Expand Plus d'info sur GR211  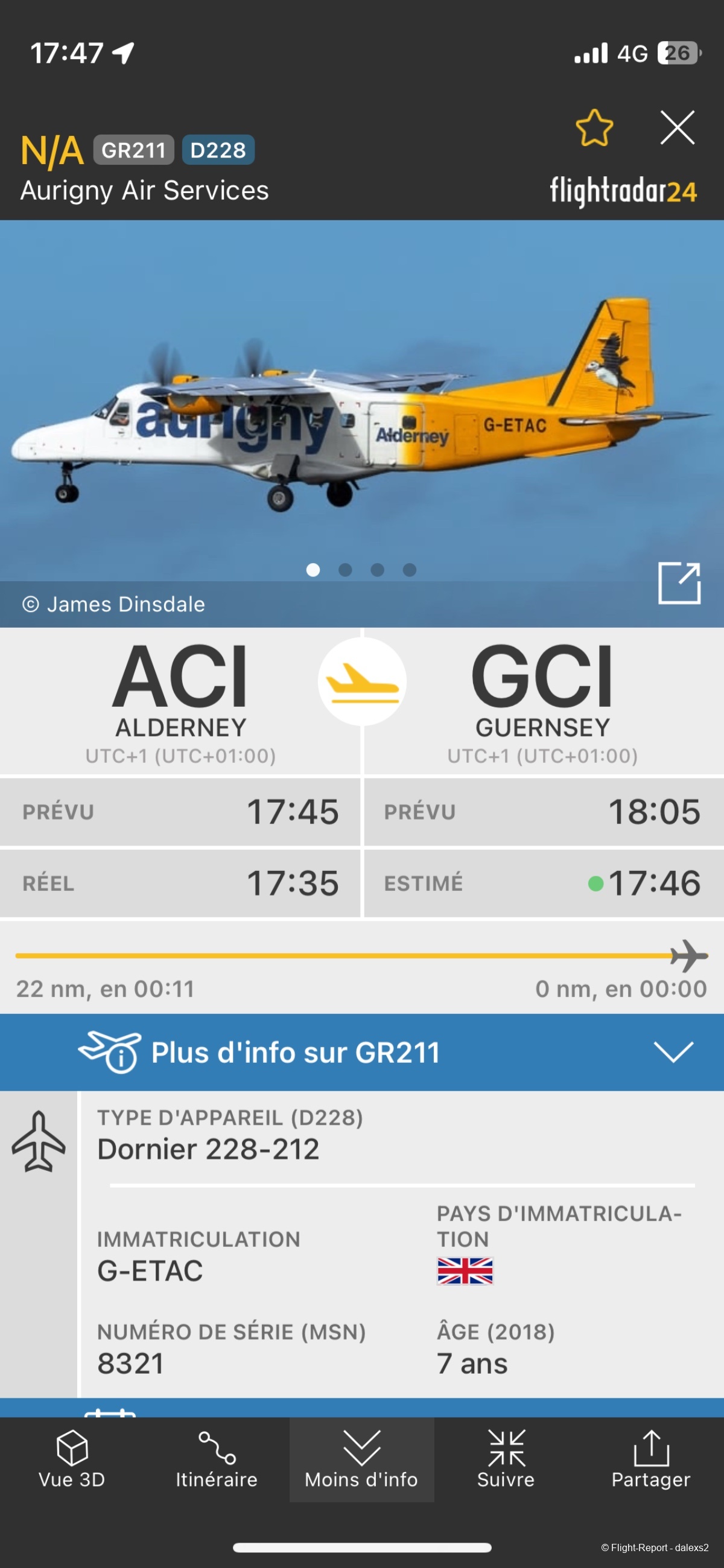coord(362,1052)
